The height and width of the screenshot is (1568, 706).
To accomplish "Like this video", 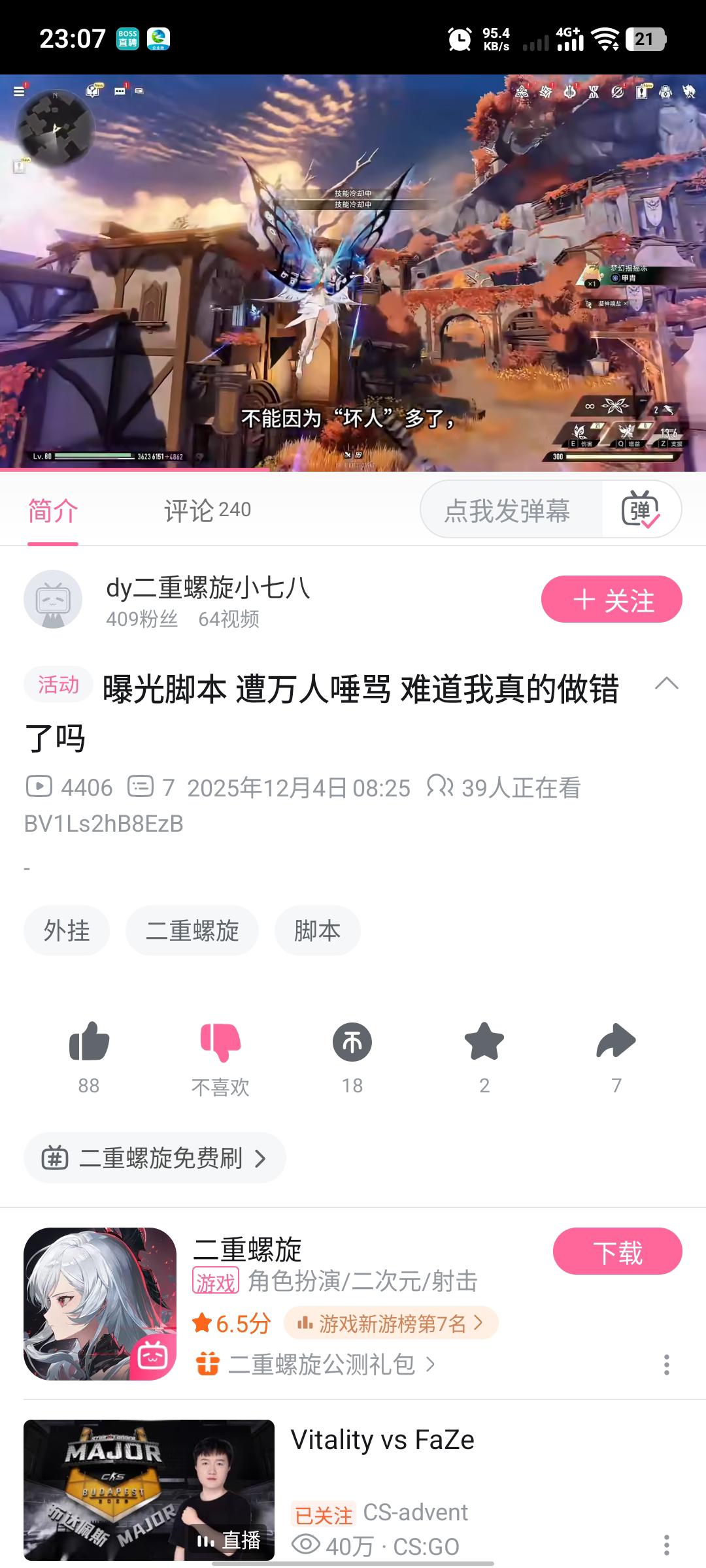I will [89, 1042].
